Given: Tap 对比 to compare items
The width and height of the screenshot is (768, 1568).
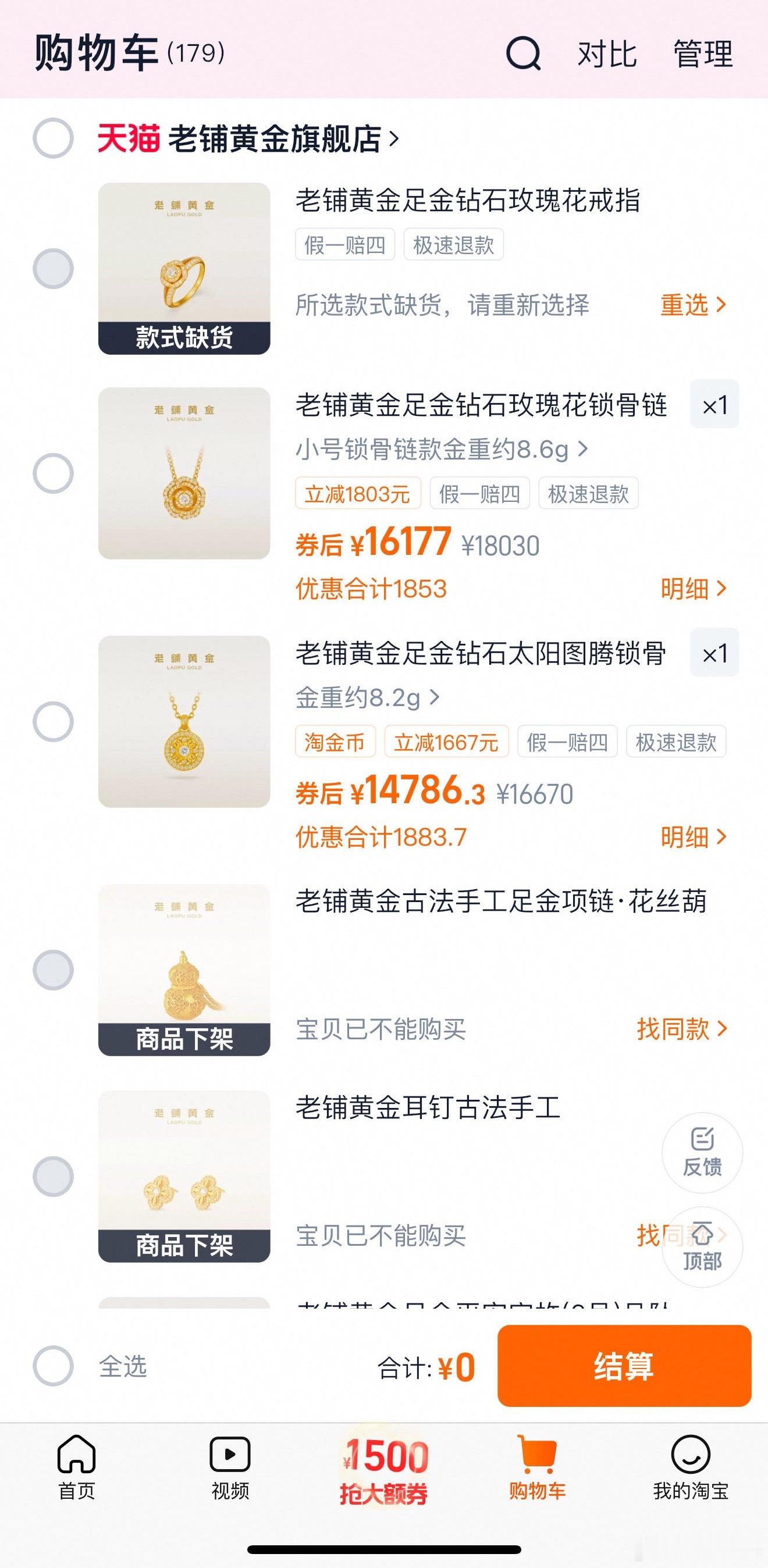Looking at the screenshot, I should pyautogui.click(x=607, y=54).
